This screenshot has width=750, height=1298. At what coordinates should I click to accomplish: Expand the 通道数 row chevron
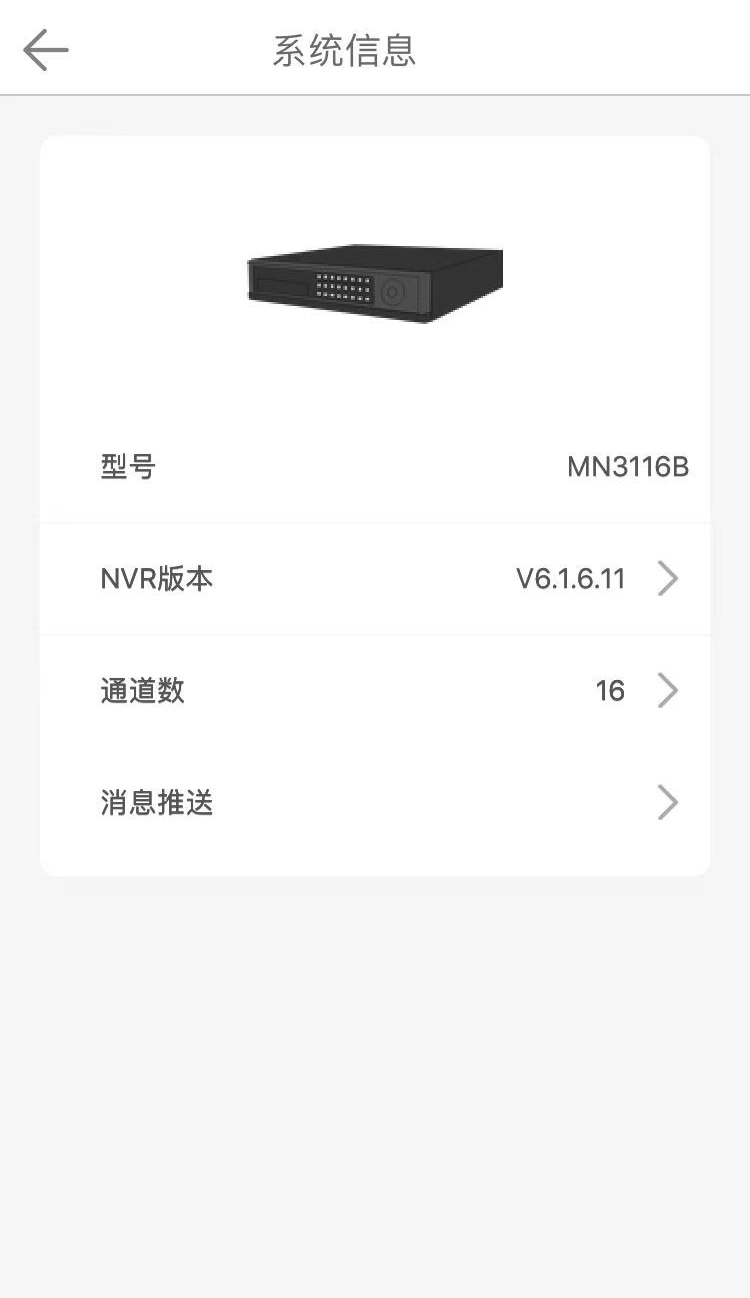667,690
